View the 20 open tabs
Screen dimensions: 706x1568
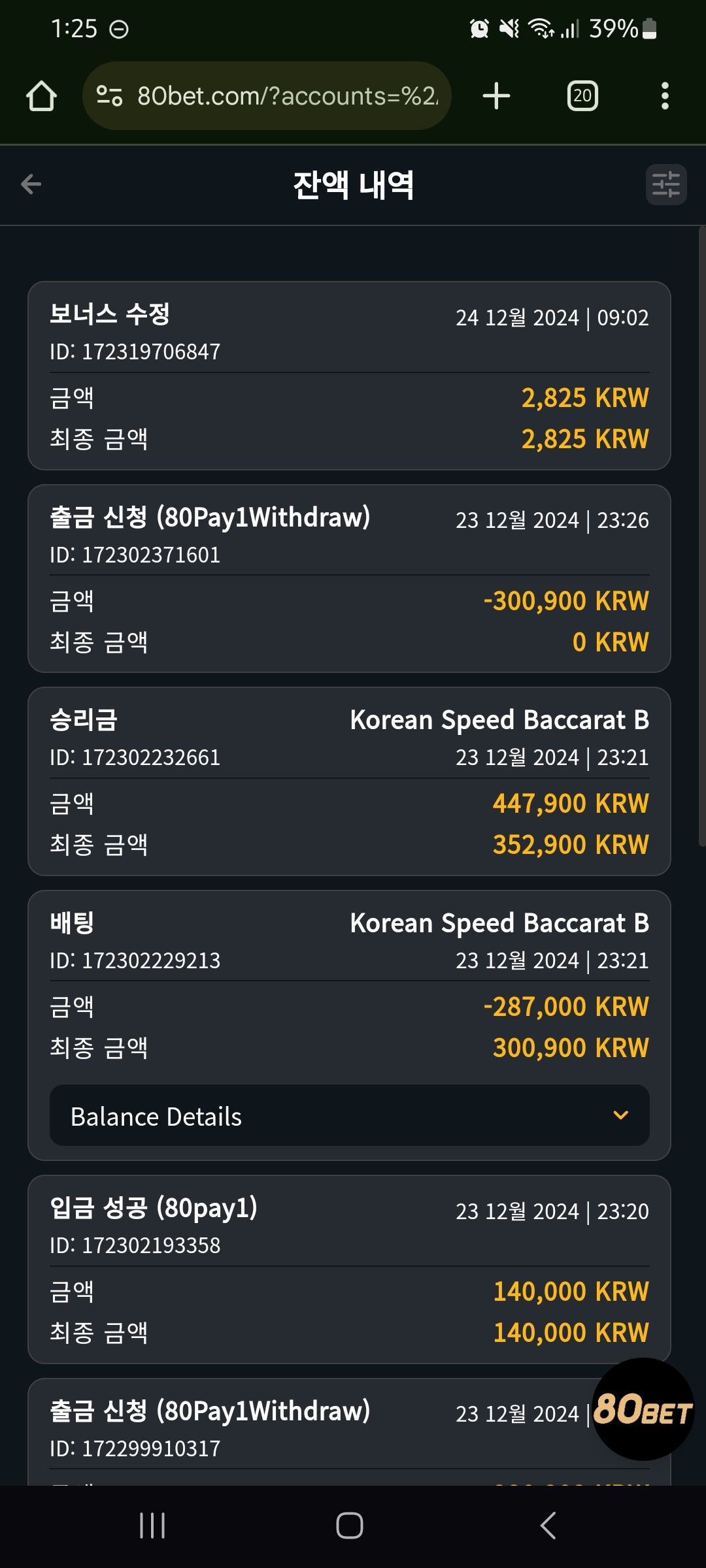(582, 96)
